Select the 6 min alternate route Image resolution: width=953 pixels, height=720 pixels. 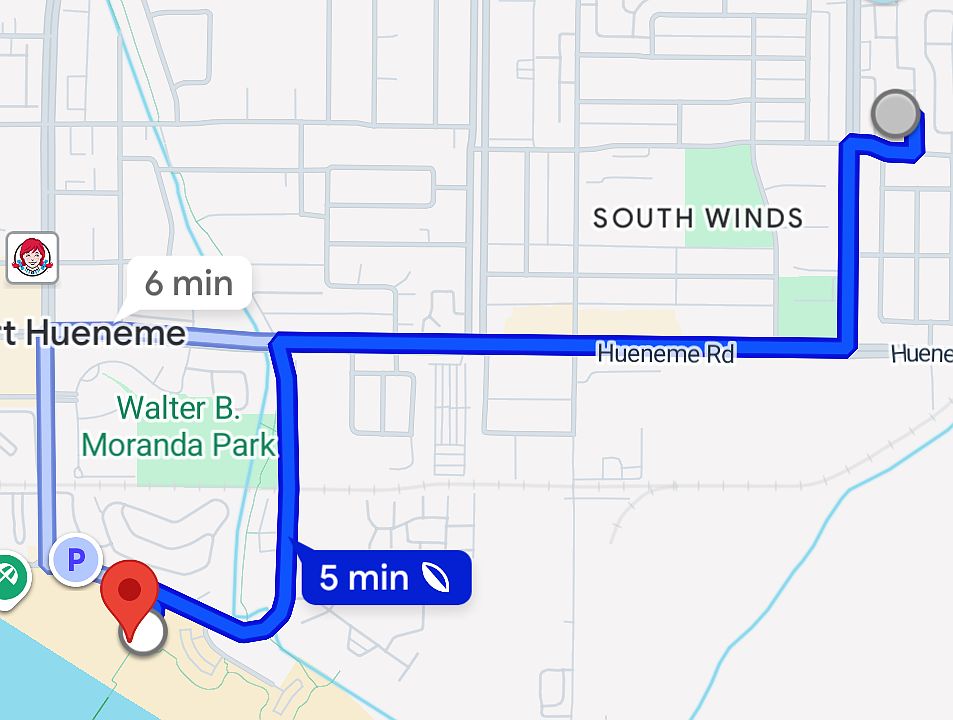coord(189,284)
